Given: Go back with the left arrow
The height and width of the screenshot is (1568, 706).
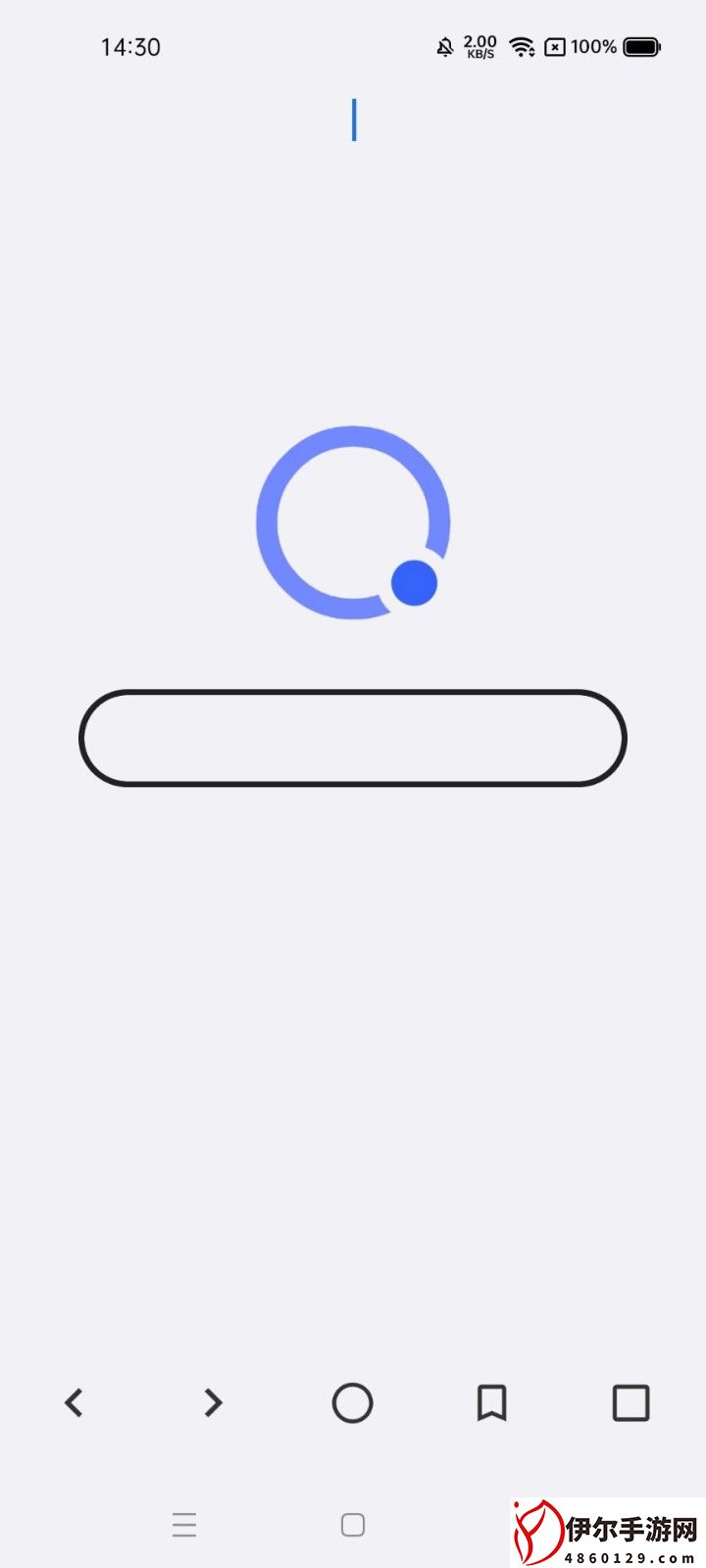Looking at the screenshot, I should tap(74, 1402).
